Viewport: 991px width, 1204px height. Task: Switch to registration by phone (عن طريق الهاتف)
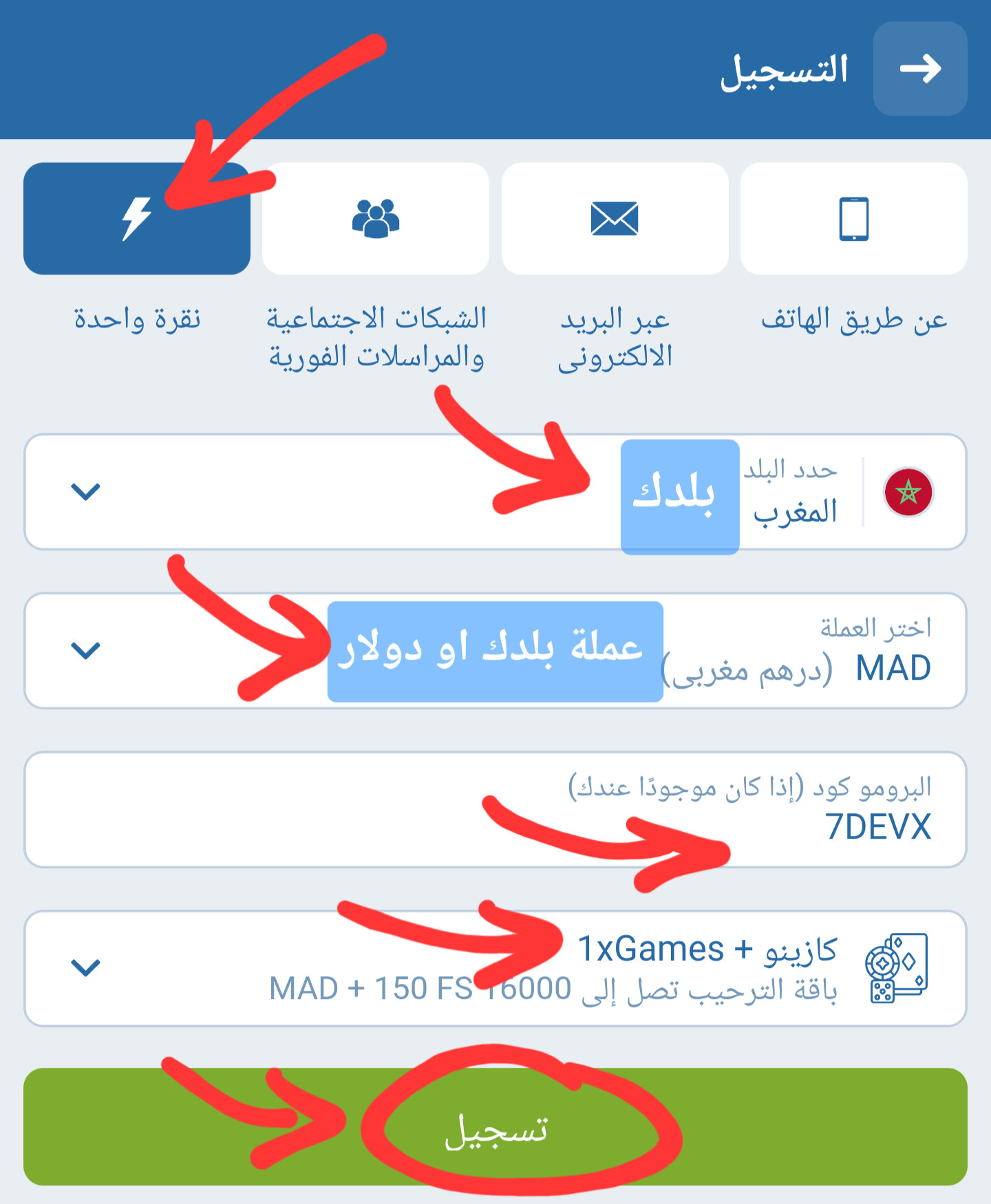tap(853, 219)
